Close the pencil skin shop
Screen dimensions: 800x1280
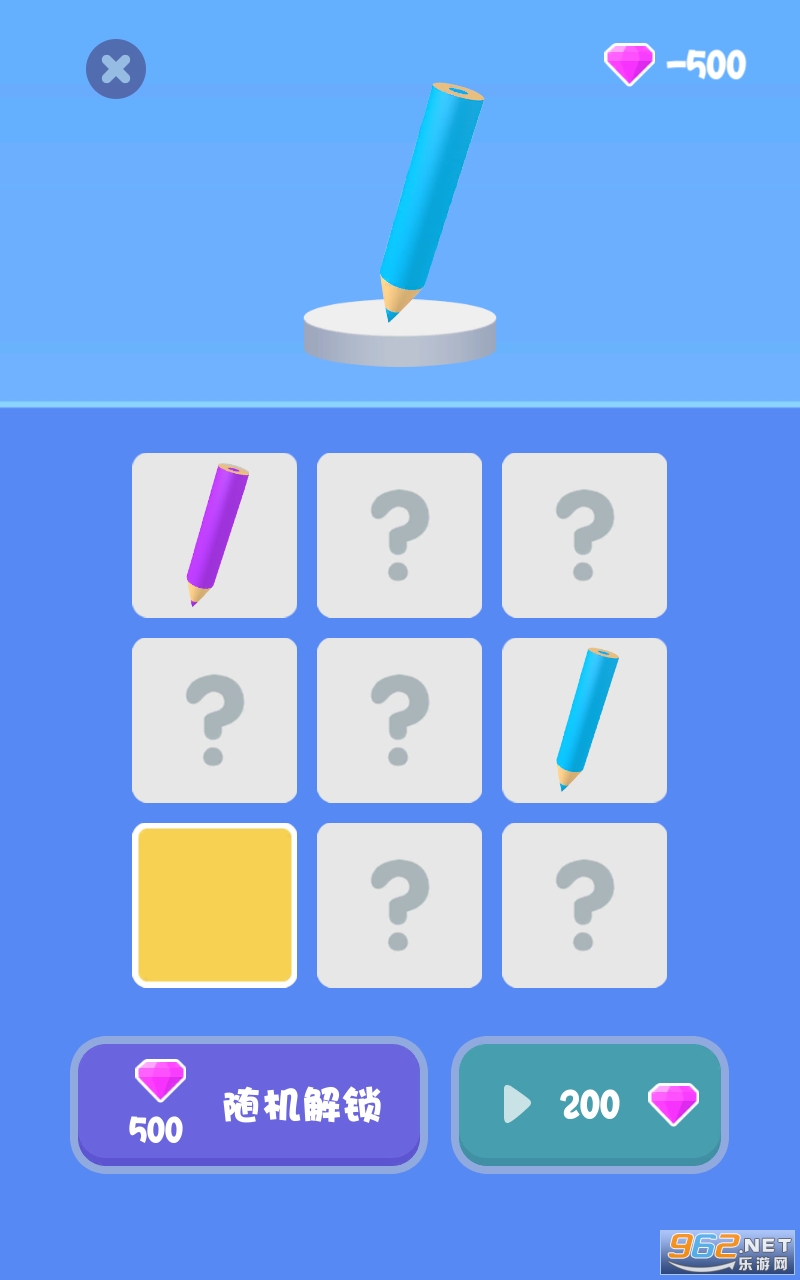coord(116,69)
